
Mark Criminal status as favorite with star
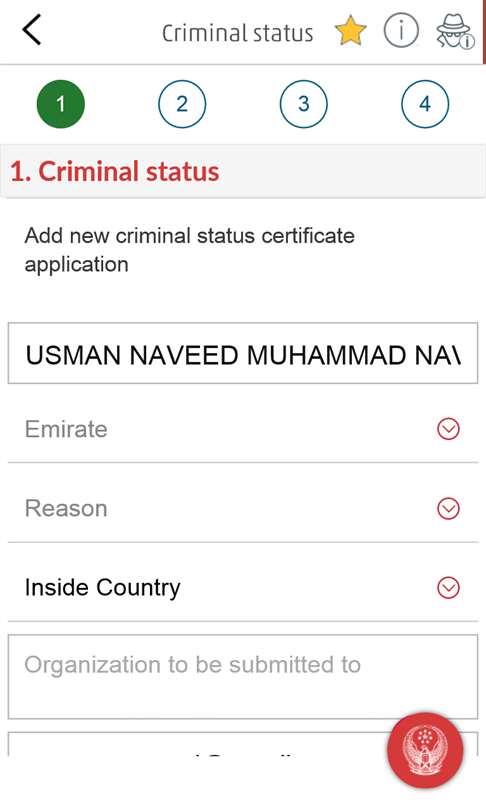coord(350,30)
